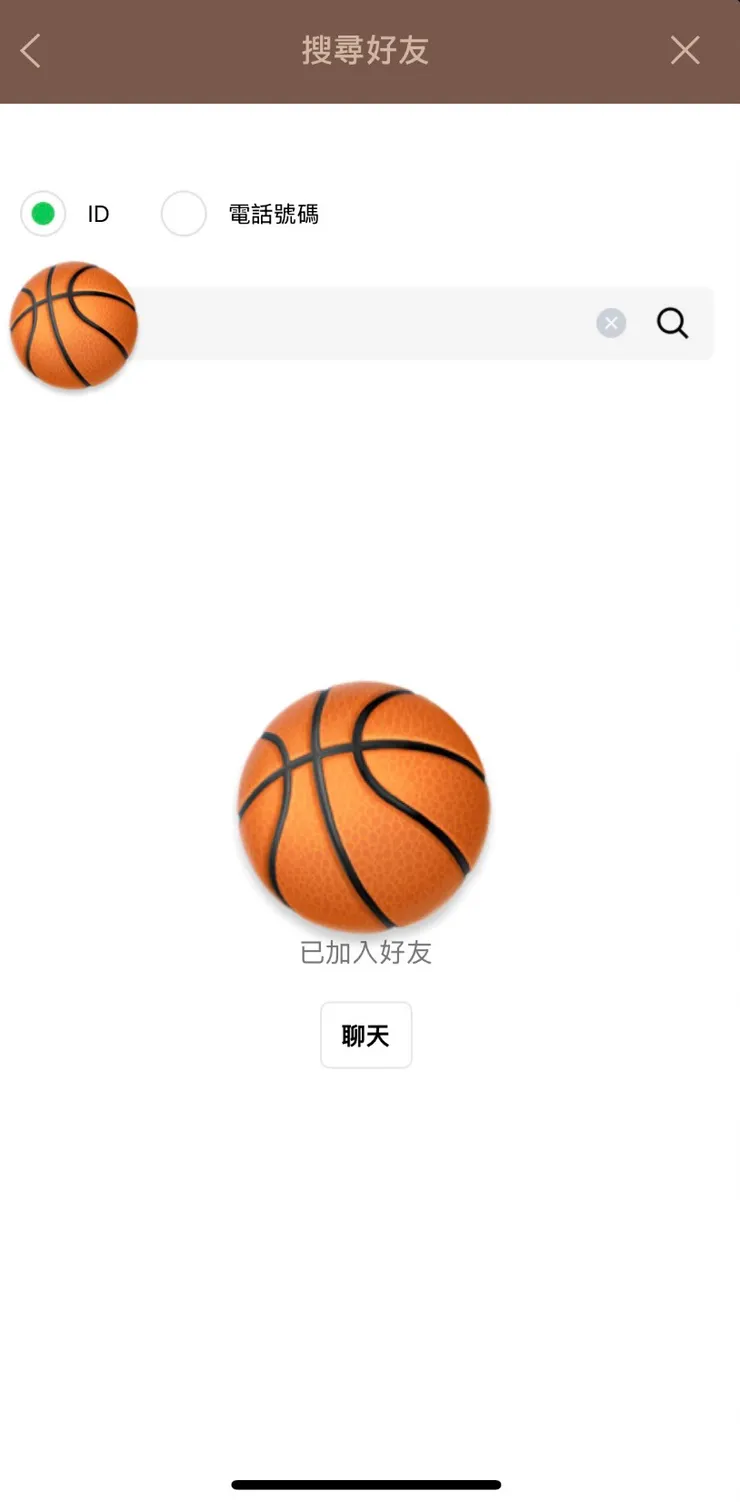740x1502 pixels.
Task: Tap the empty radio circle beside 電話號碼
Action: (184, 213)
